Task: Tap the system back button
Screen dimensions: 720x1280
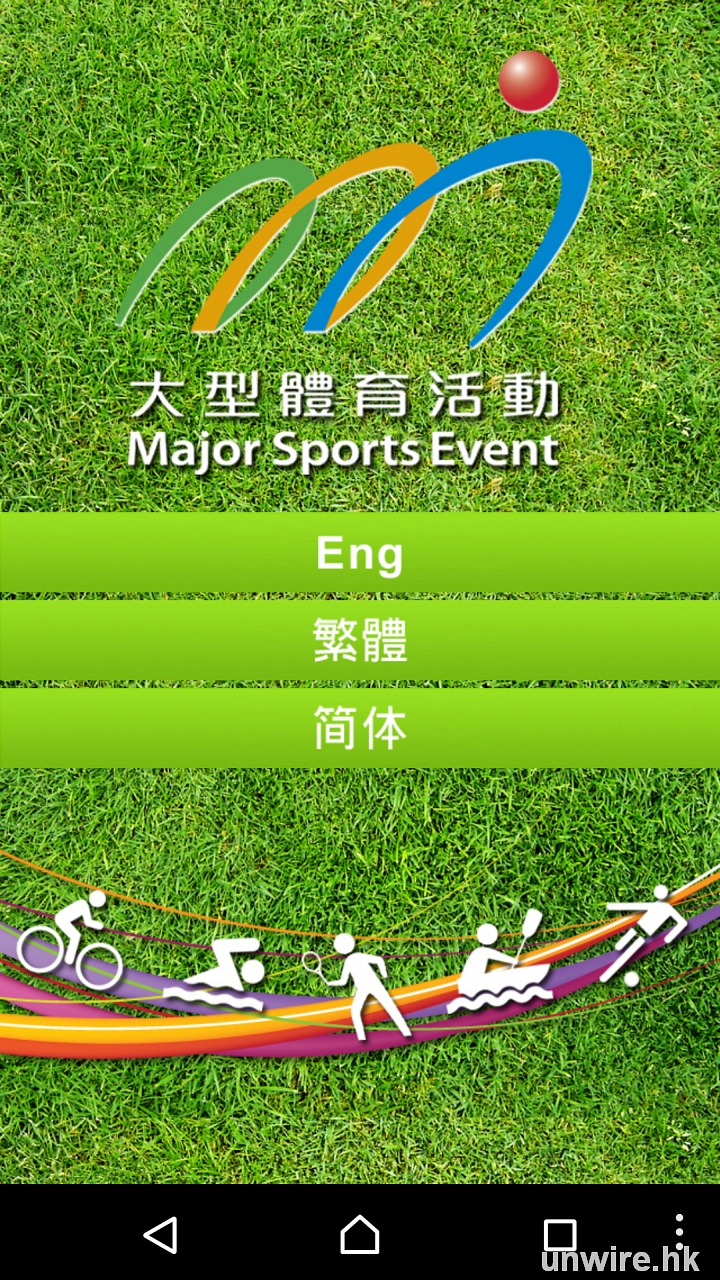Action: [x=161, y=1235]
